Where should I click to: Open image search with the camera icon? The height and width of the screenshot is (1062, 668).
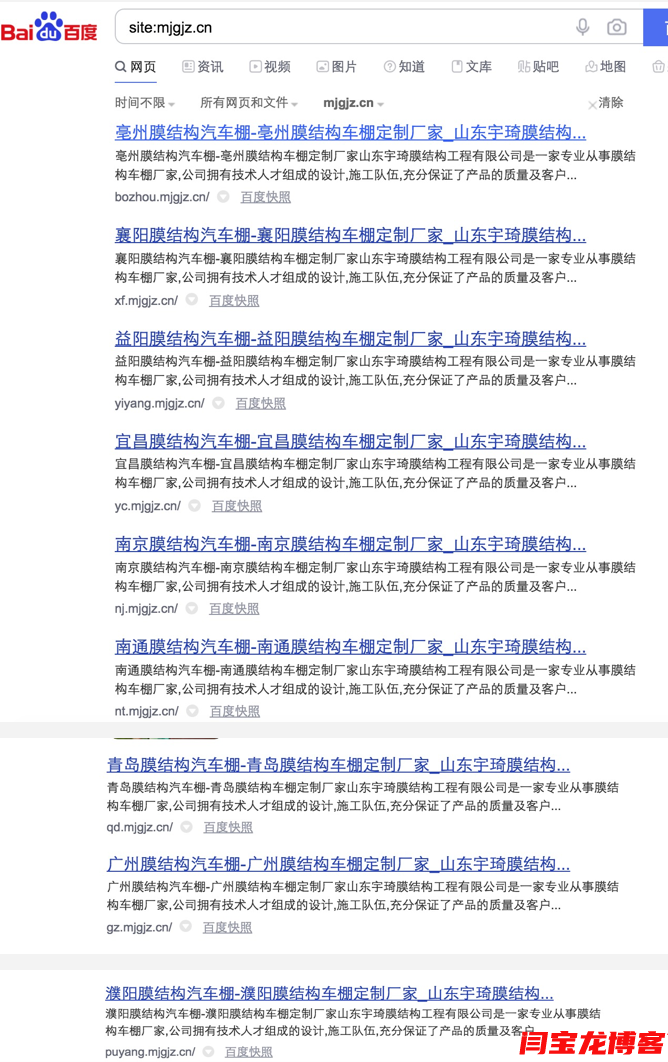pyautogui.click(x=617, y=27)
